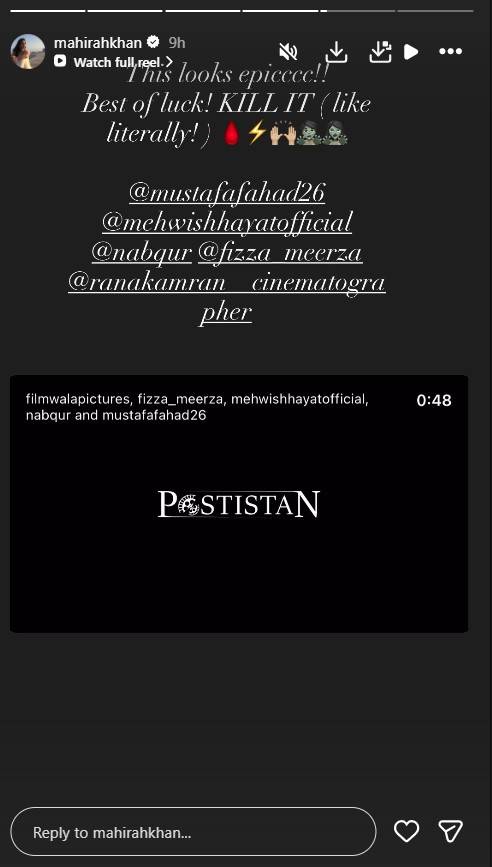Viewport: 492px width, 867px height.
Task: Unmute the story sound
Action: click(x=288, y=52)
